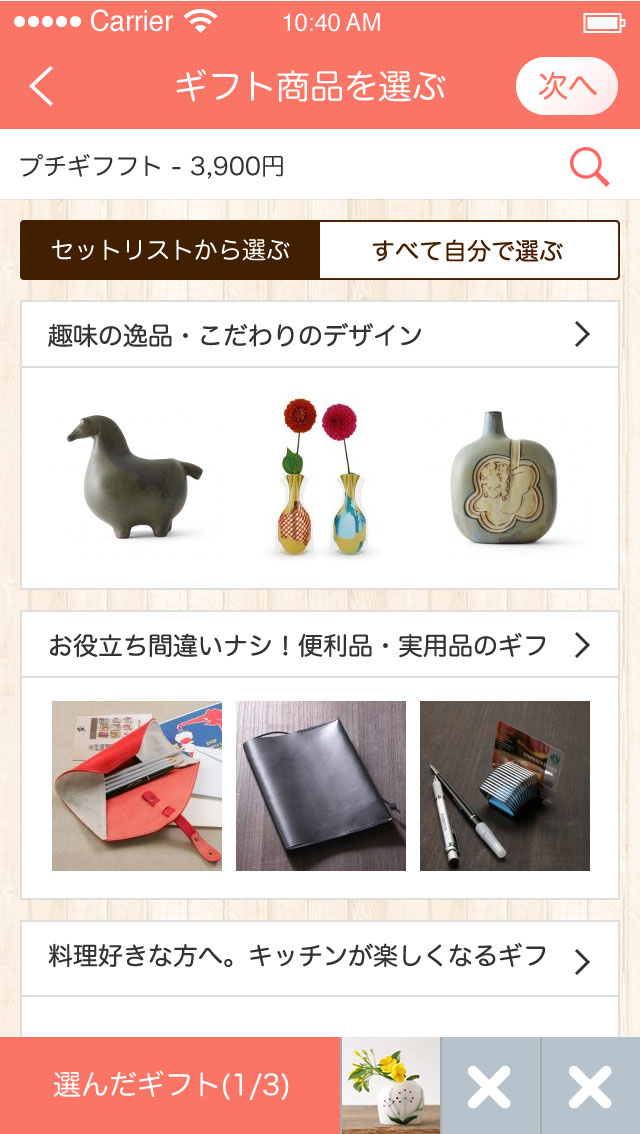Tap the selected yellow flower vase gift

coord(391,1086)
